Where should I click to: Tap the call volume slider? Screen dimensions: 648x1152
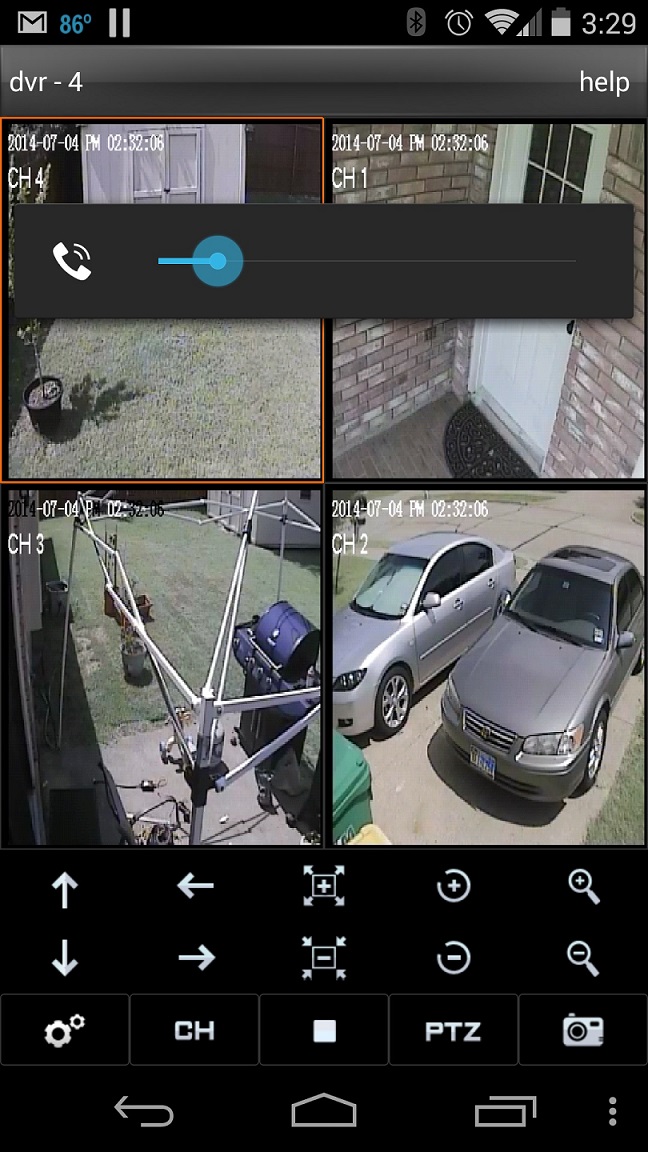366,262
